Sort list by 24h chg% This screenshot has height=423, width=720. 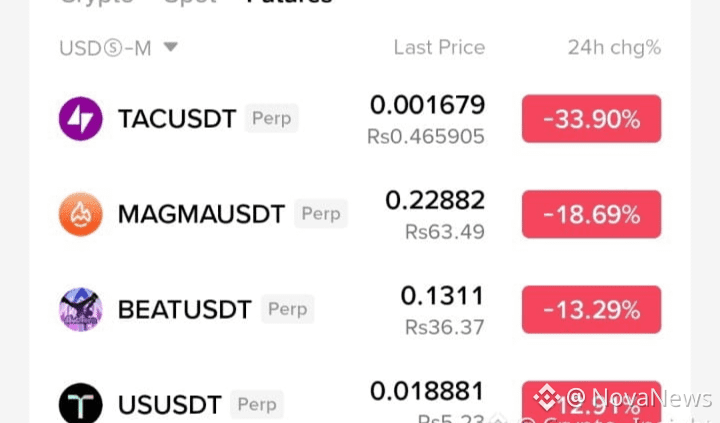coord(614,47)
